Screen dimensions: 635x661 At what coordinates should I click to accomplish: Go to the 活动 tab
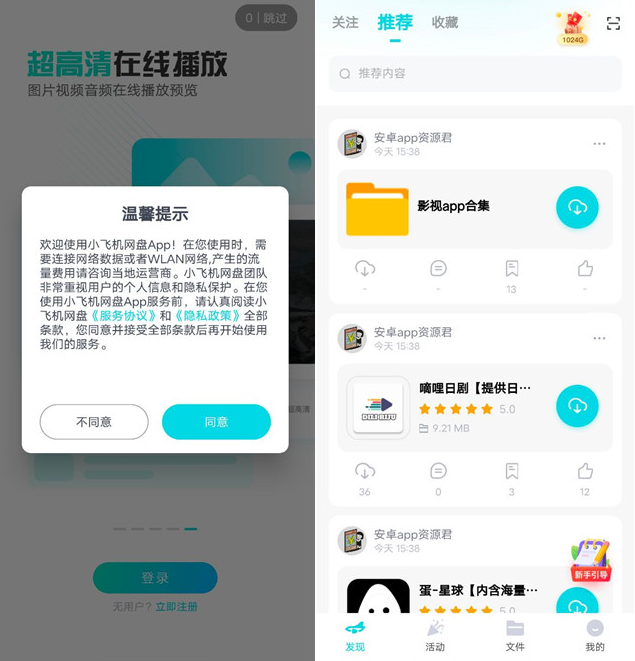click(435, 634)
